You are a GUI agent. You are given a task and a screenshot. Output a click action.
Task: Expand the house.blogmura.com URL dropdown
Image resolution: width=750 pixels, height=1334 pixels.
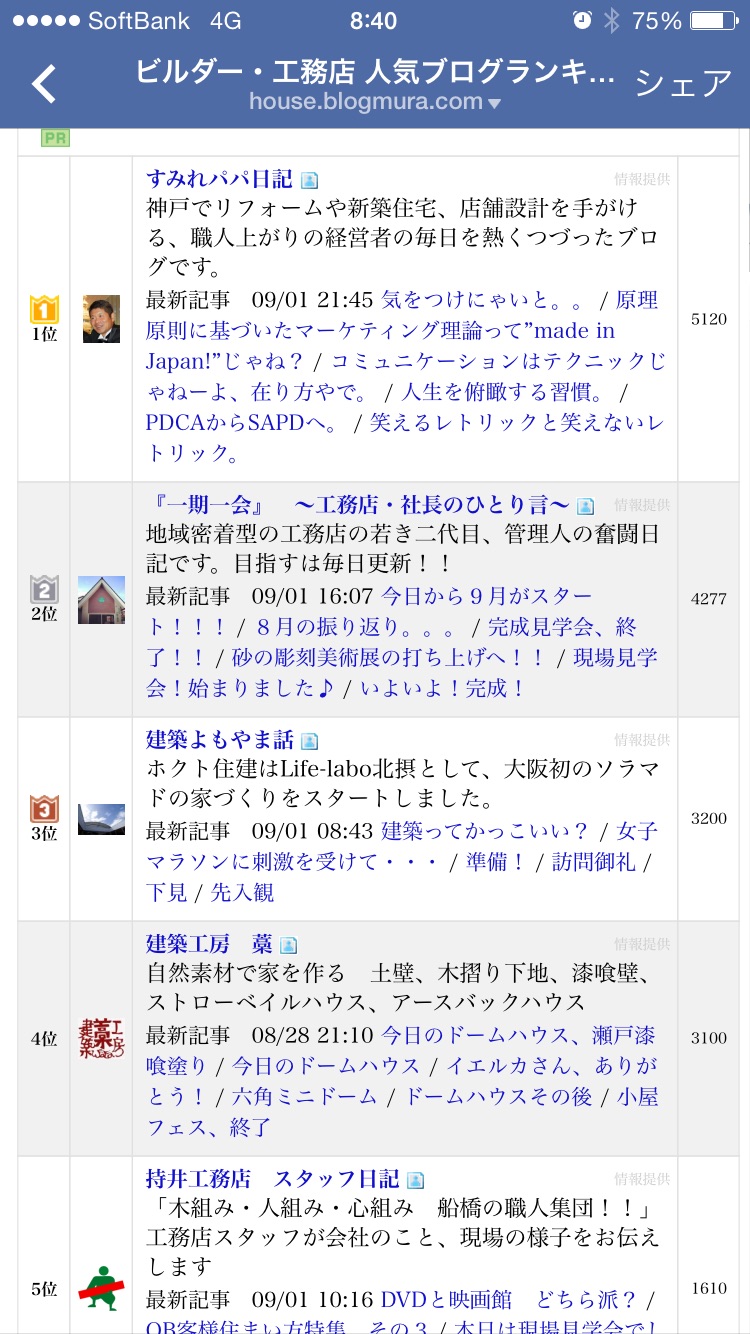(375, 101)
